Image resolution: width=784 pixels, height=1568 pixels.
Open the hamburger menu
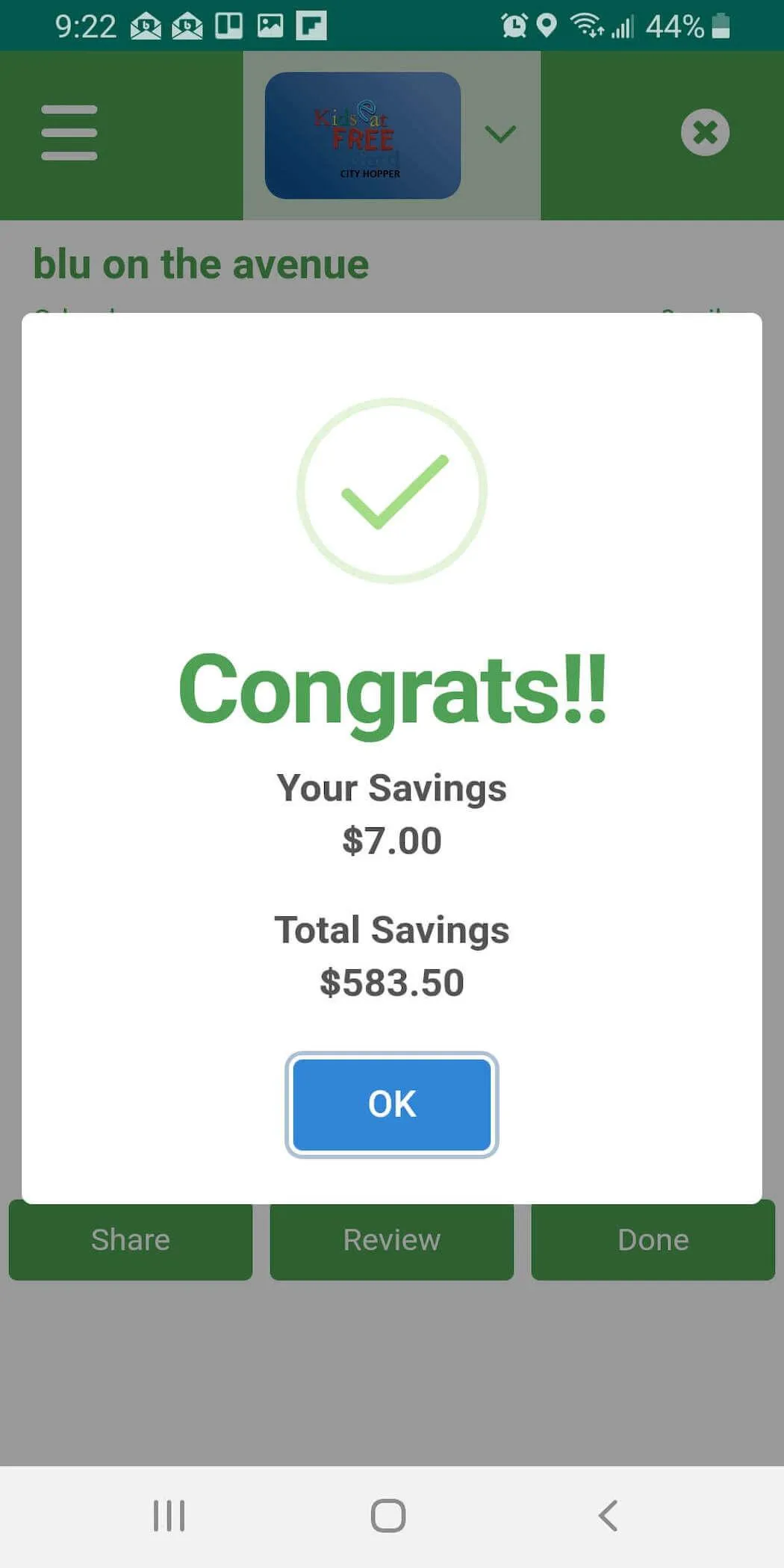[x=69, y=133]
